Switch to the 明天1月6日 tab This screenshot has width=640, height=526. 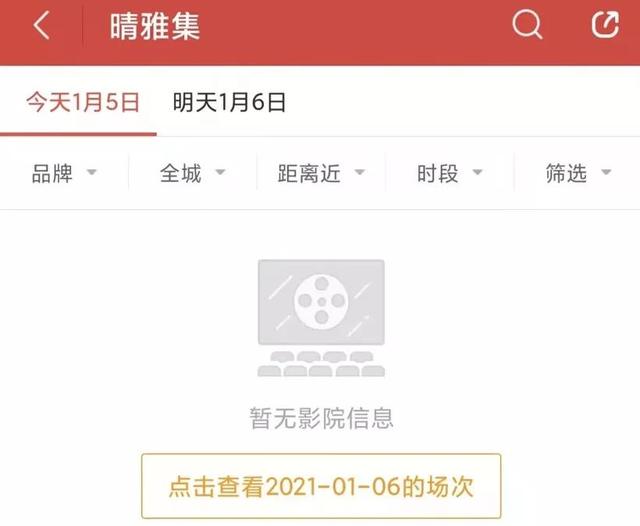coord(229,102)
